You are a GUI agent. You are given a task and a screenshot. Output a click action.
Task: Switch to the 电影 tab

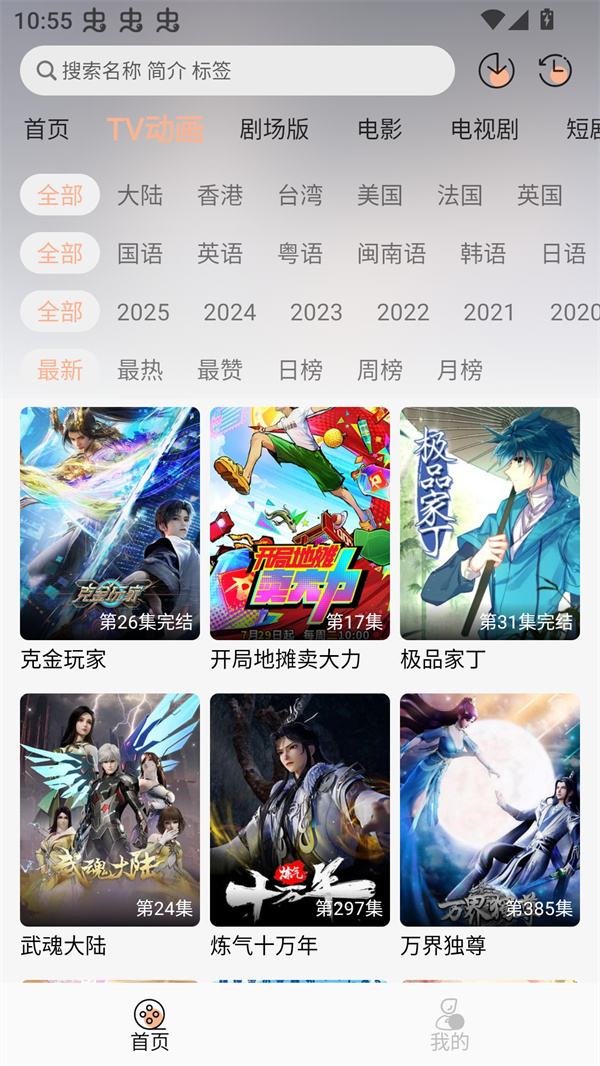[380, 129]
